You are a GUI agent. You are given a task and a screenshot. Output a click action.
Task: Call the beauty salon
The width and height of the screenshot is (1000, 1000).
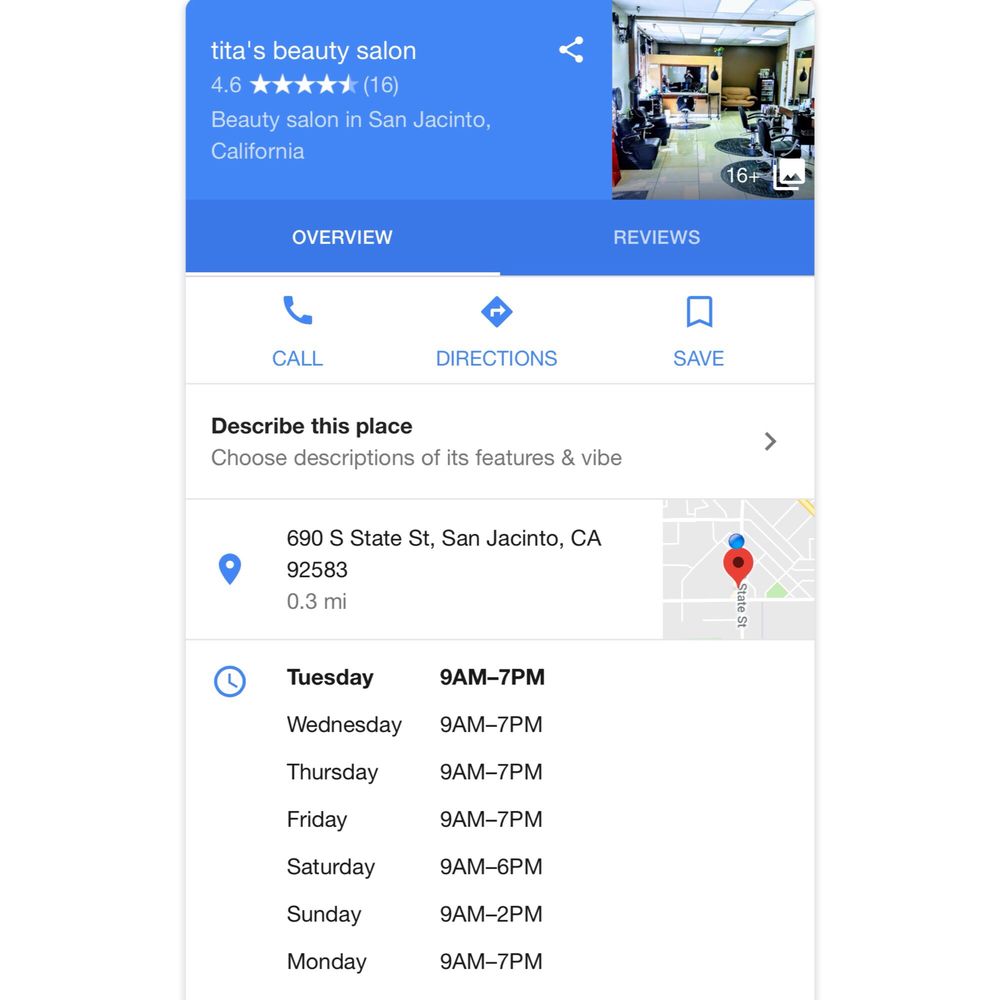(297, 333)
